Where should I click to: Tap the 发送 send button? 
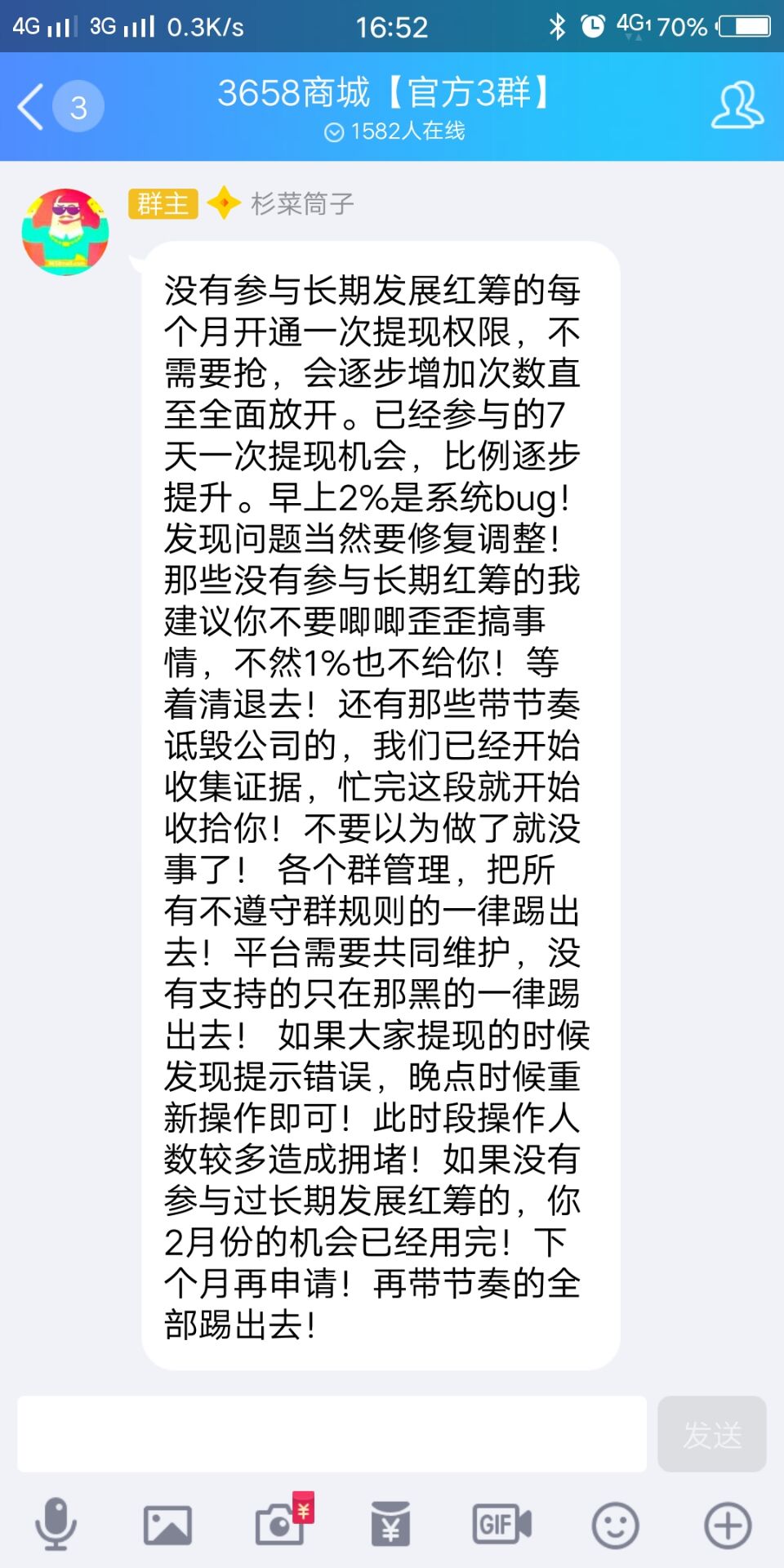[x=711, y=1434]
